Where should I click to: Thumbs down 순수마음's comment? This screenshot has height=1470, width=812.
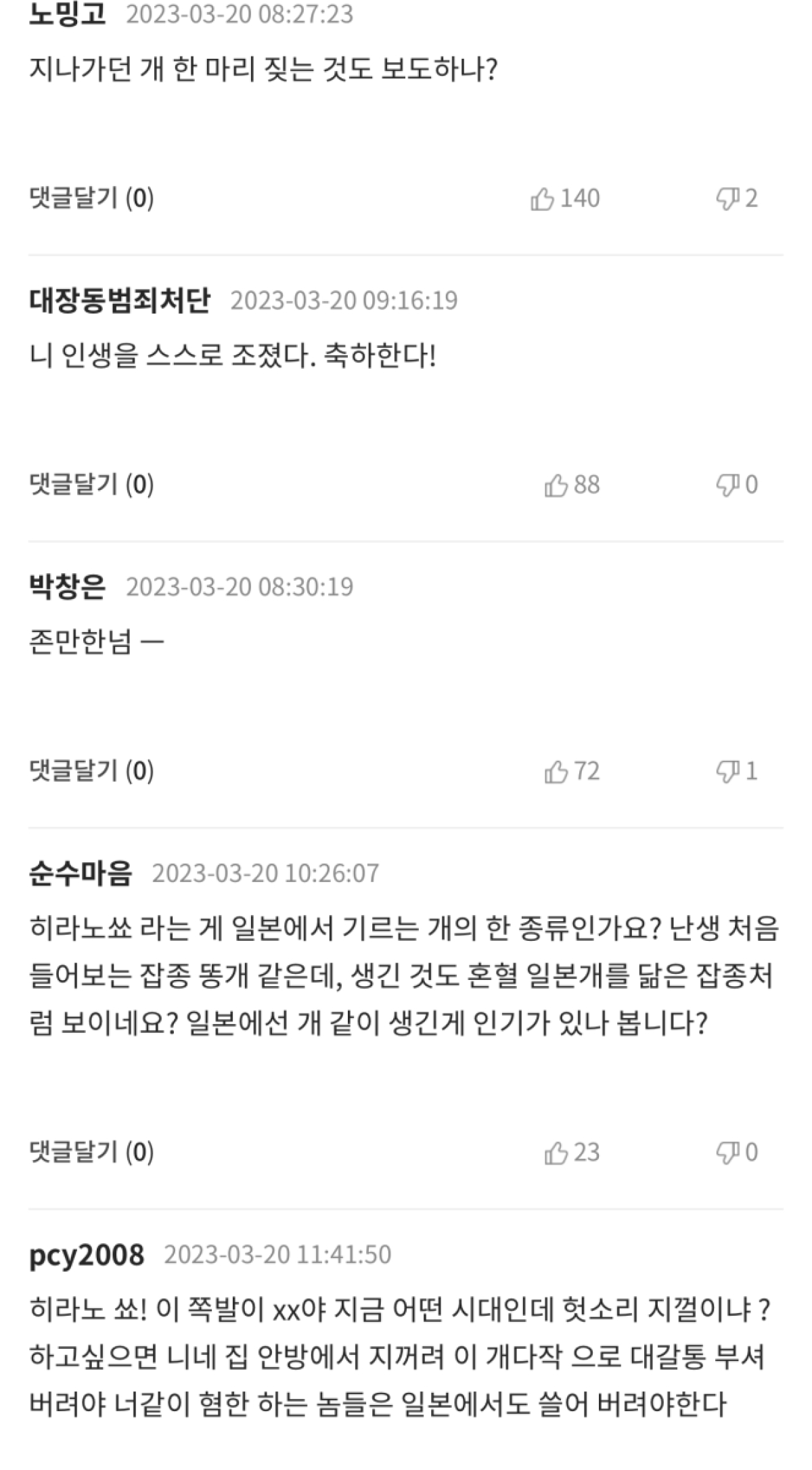727,1153
